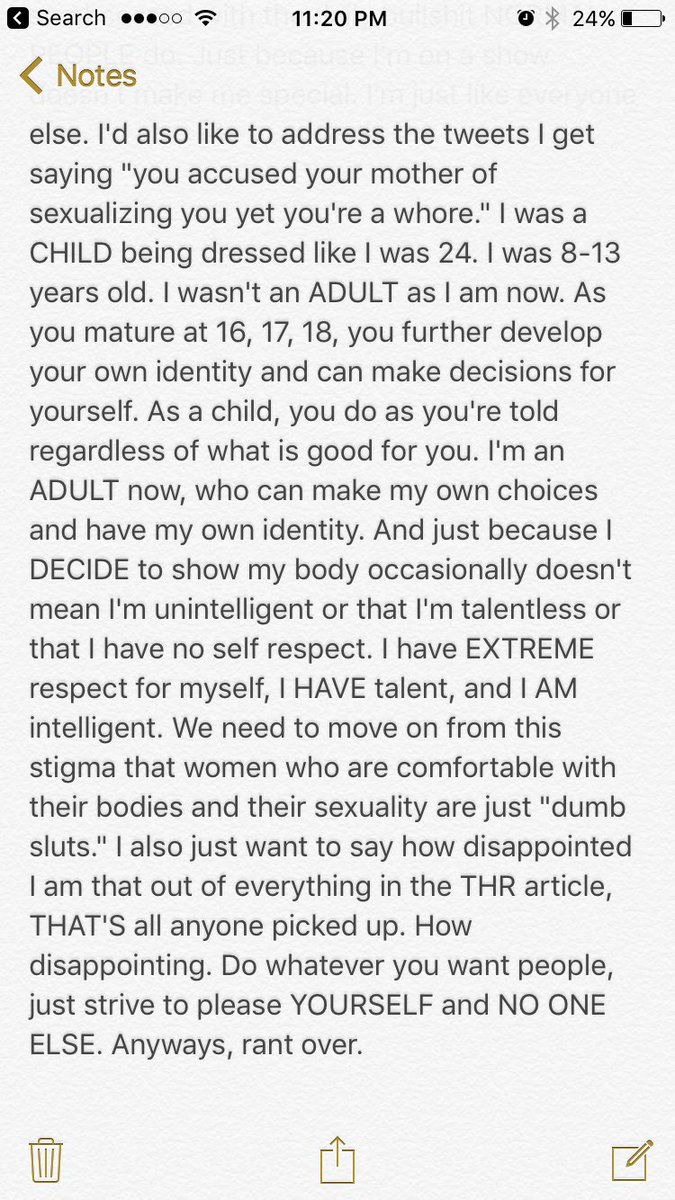675x1200 pixels.
Task: Delete this note with the trash icon
Action: 46,1161
